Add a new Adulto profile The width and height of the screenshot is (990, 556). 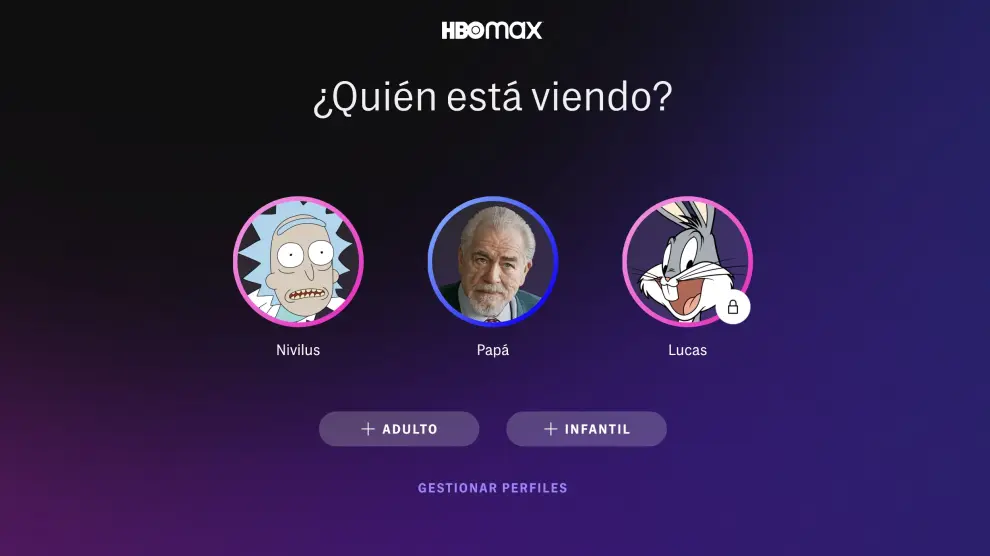(399, 429)
